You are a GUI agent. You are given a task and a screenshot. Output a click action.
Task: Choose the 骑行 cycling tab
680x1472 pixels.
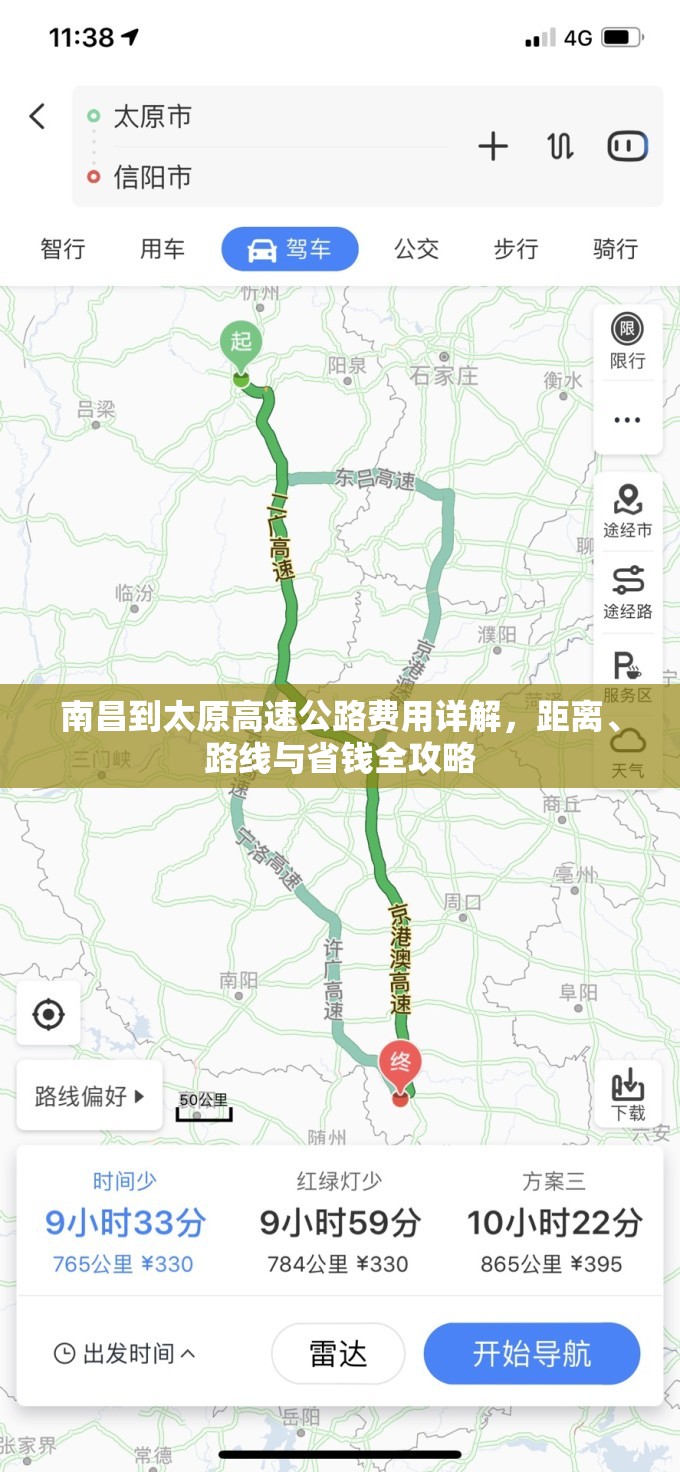click(x=615, y=249)
